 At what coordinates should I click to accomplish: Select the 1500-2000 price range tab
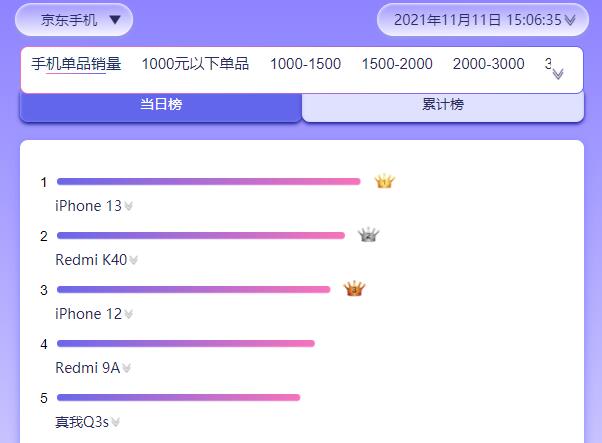click(x=397, y=64)
